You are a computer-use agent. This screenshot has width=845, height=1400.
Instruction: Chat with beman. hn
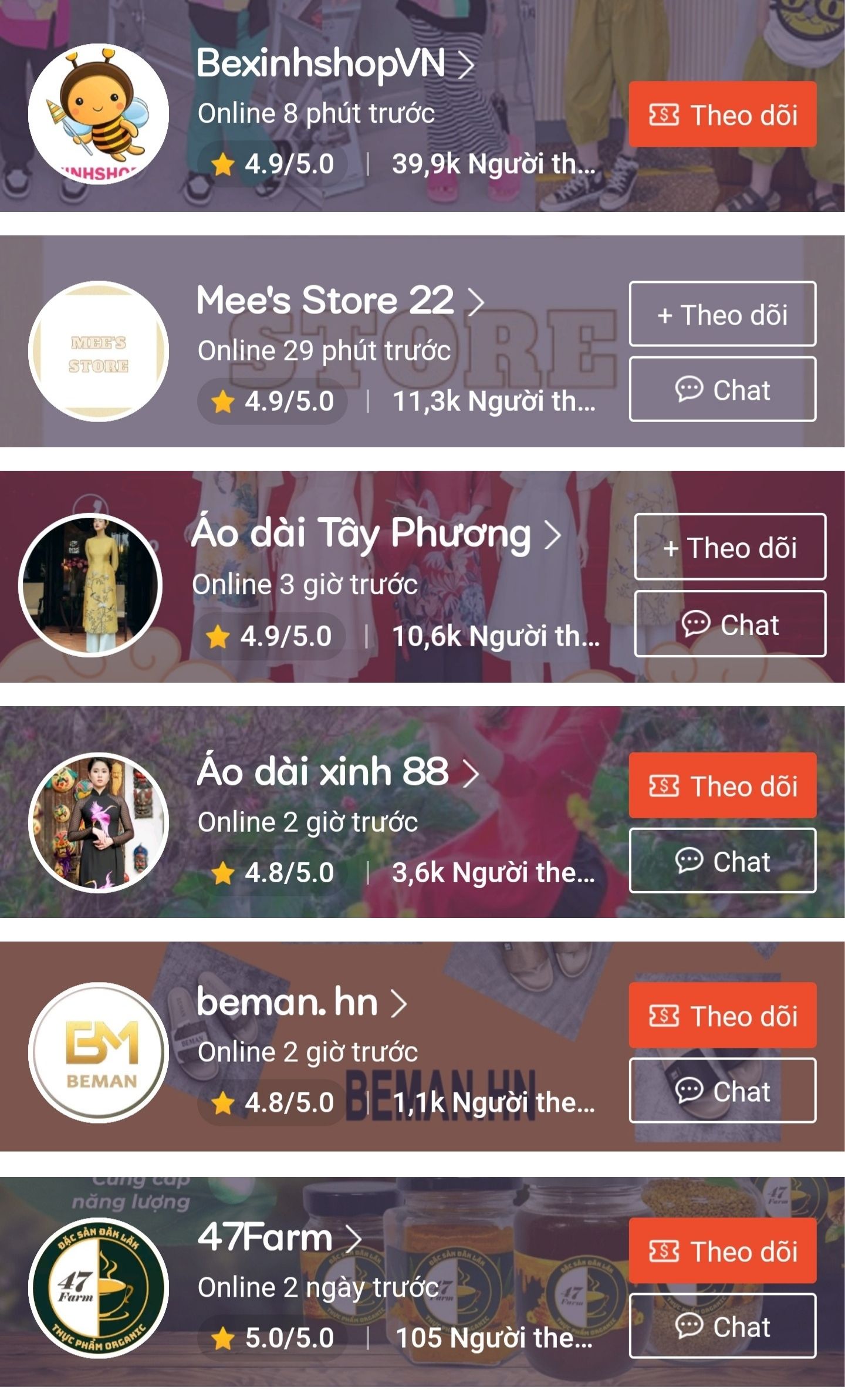[722, 1091]
